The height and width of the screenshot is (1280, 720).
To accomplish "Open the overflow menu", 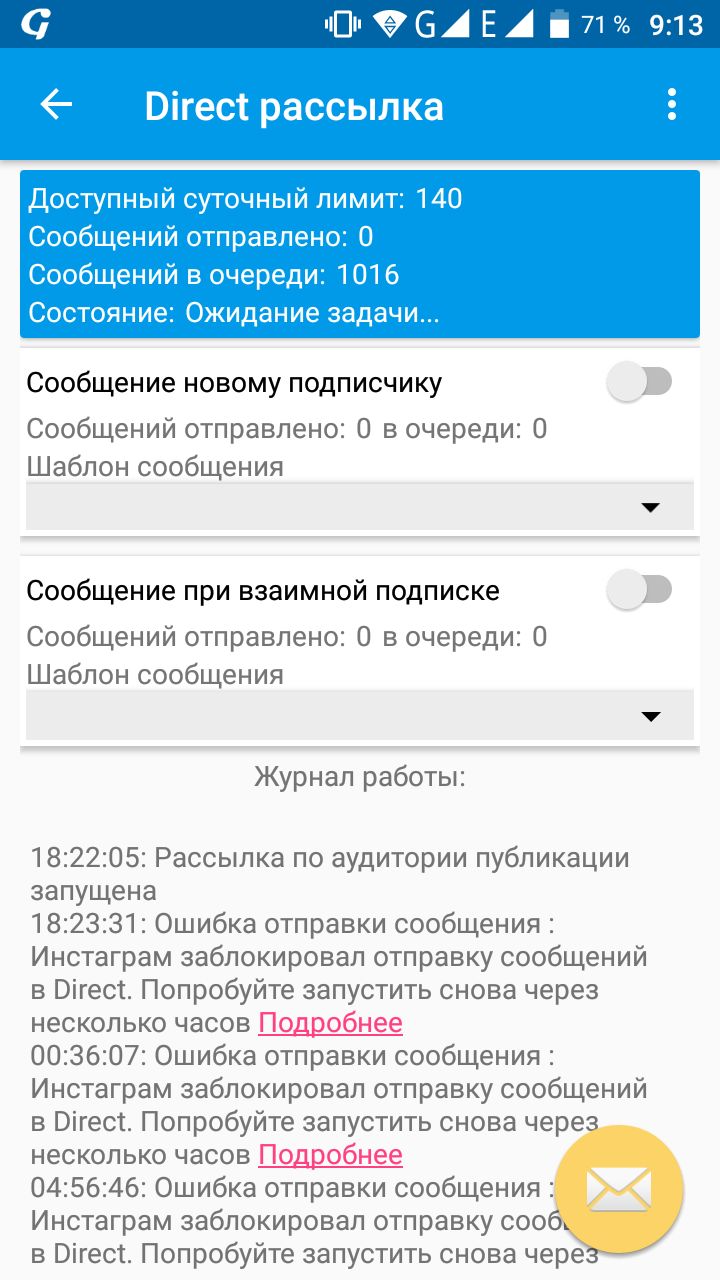I will (671, 105).
